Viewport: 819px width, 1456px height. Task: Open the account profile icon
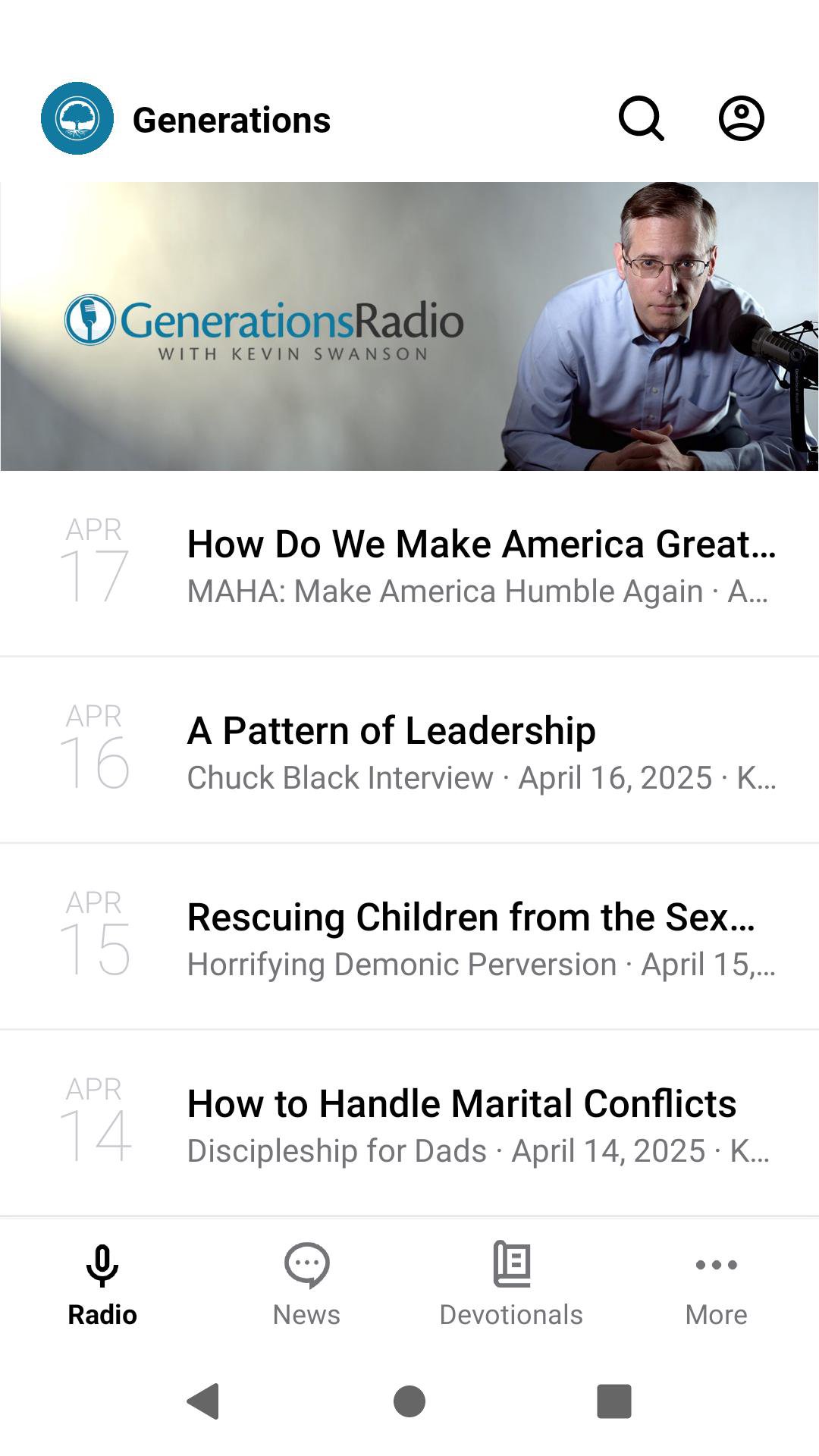741,119
